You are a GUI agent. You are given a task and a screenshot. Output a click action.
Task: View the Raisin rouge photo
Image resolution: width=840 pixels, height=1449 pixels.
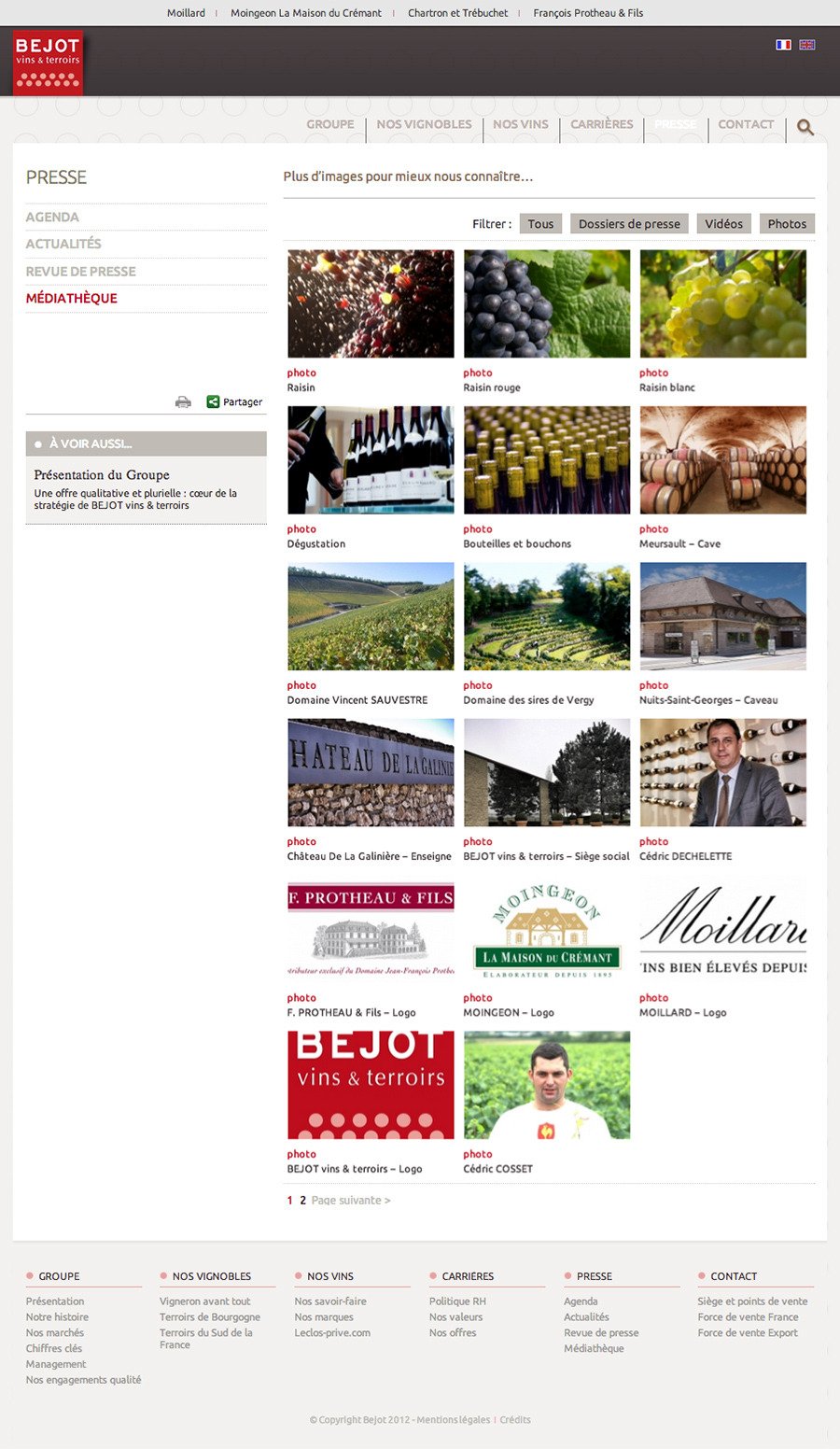pos(547,304)
